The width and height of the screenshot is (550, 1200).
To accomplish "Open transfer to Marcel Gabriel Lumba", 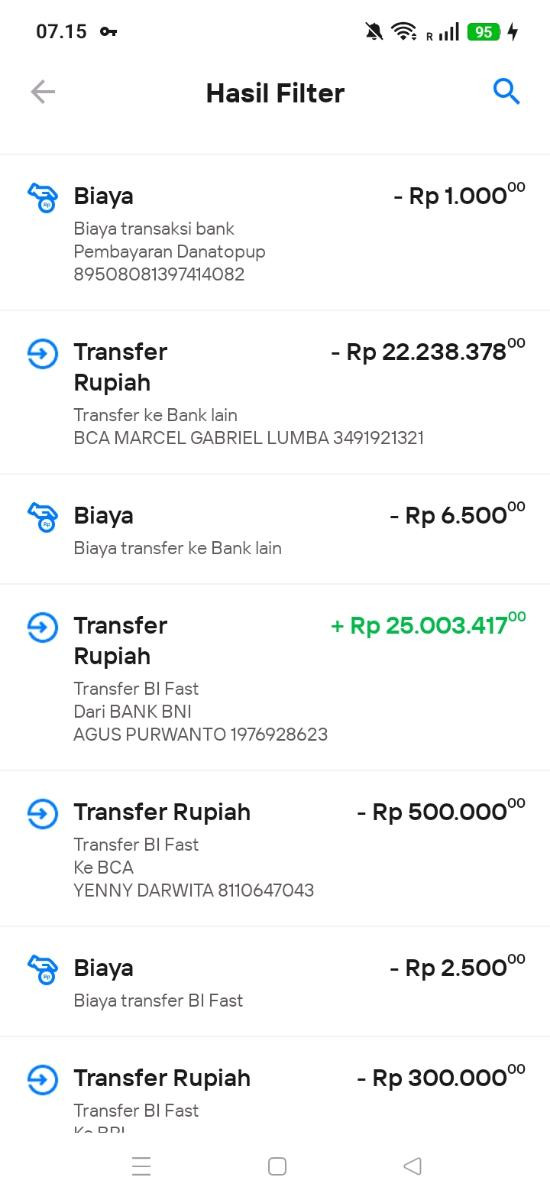I will (275, 392).
